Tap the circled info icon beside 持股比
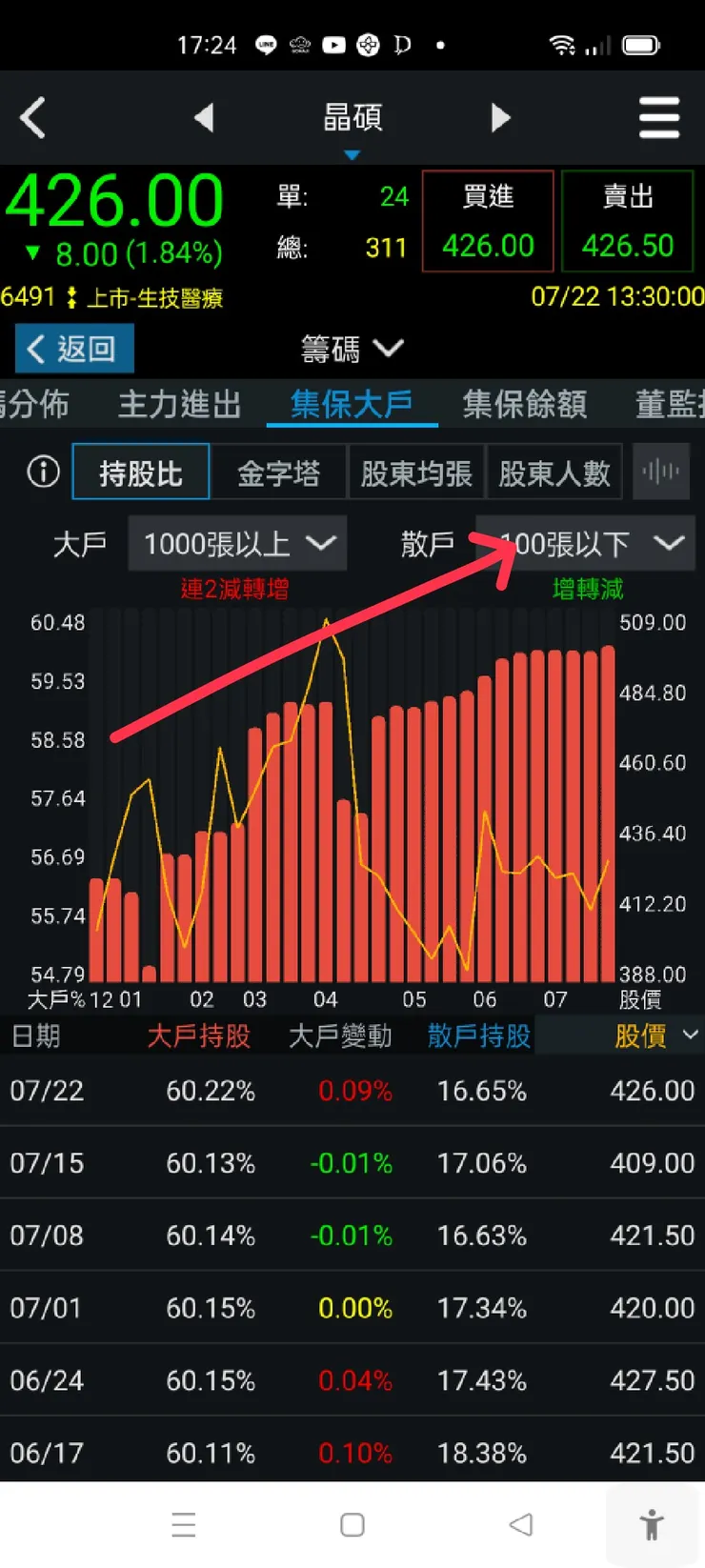 click(x=42, y=471)
